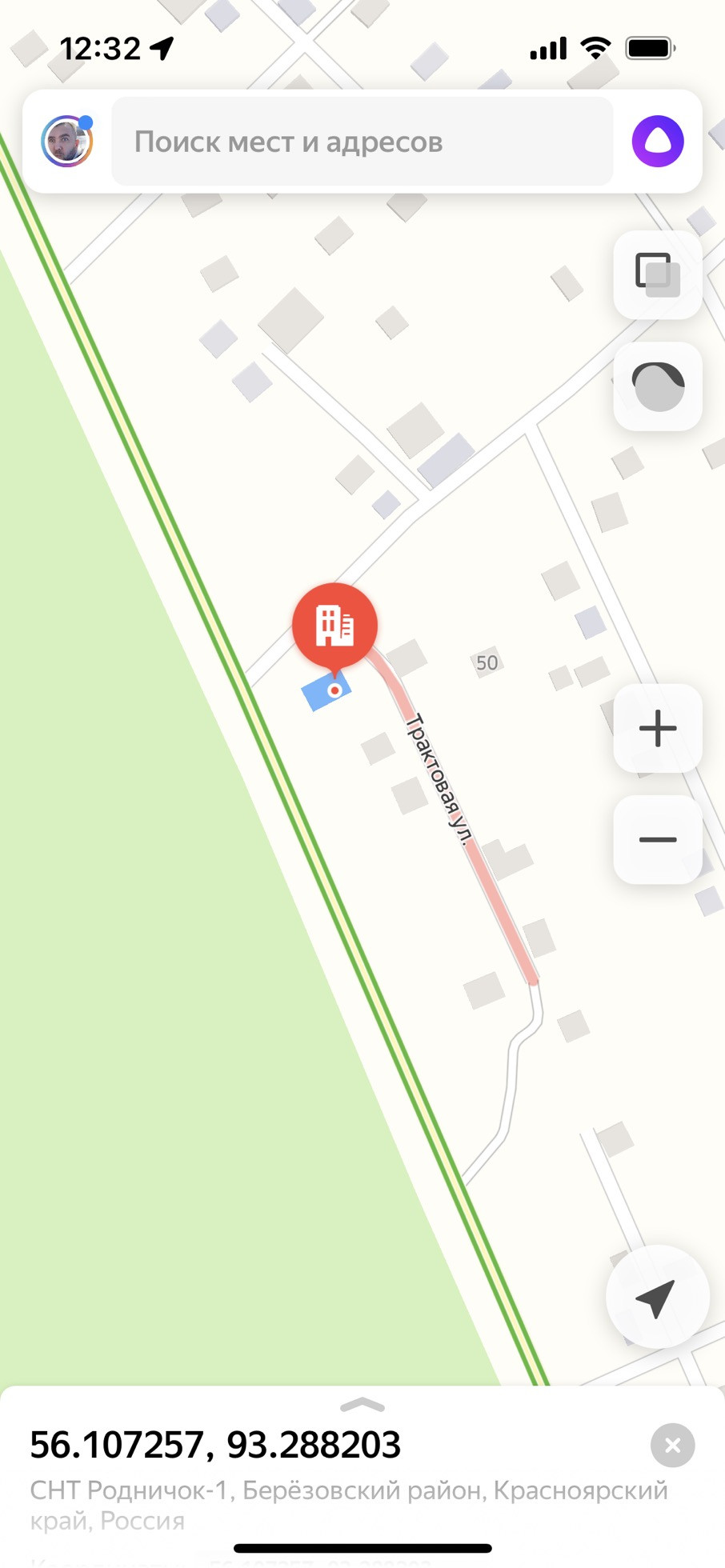Open the map layers selector
725x1568 pixels.
(658, 275)
